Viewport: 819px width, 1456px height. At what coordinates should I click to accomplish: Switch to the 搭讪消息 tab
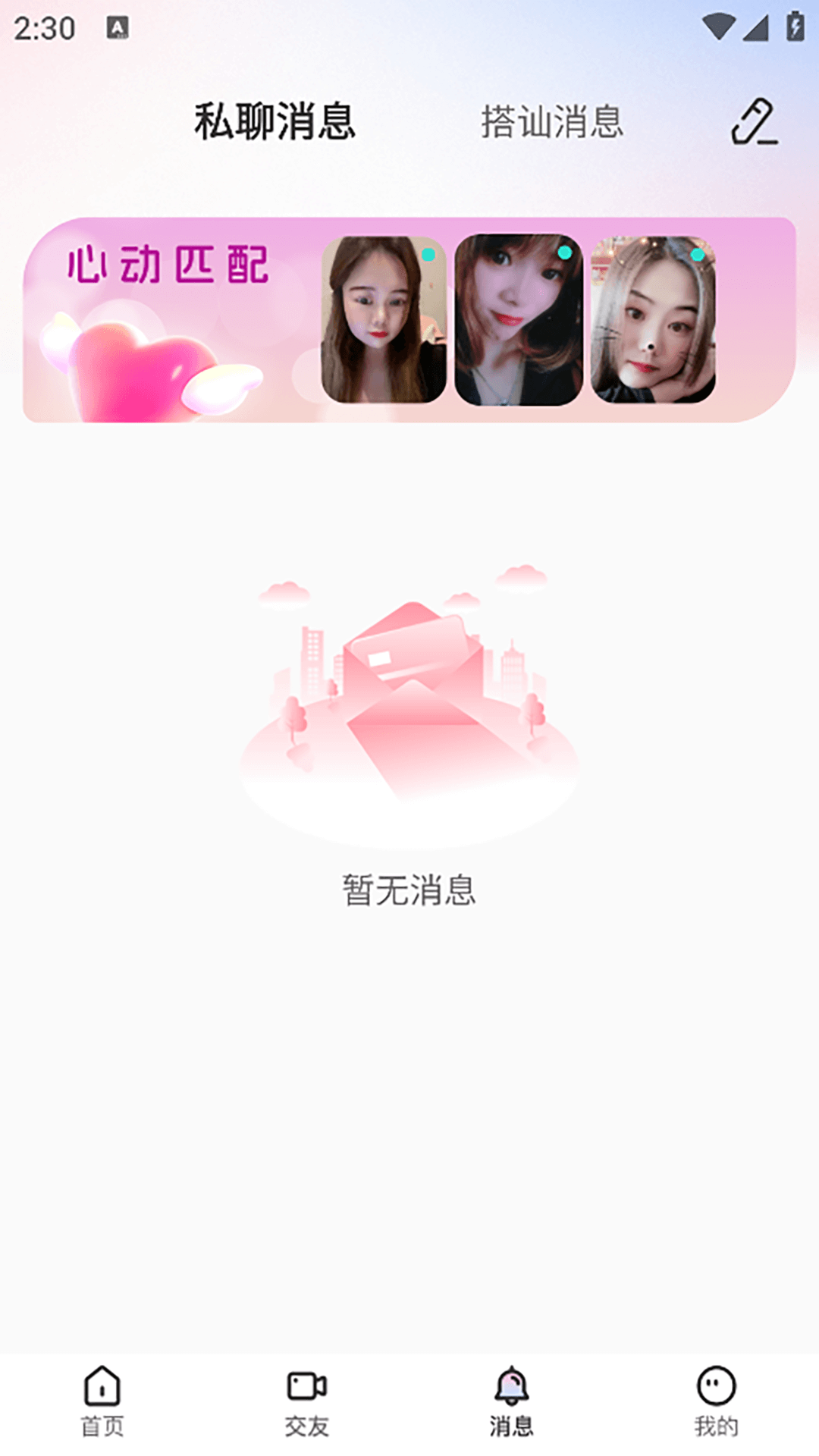click(551, 121)
